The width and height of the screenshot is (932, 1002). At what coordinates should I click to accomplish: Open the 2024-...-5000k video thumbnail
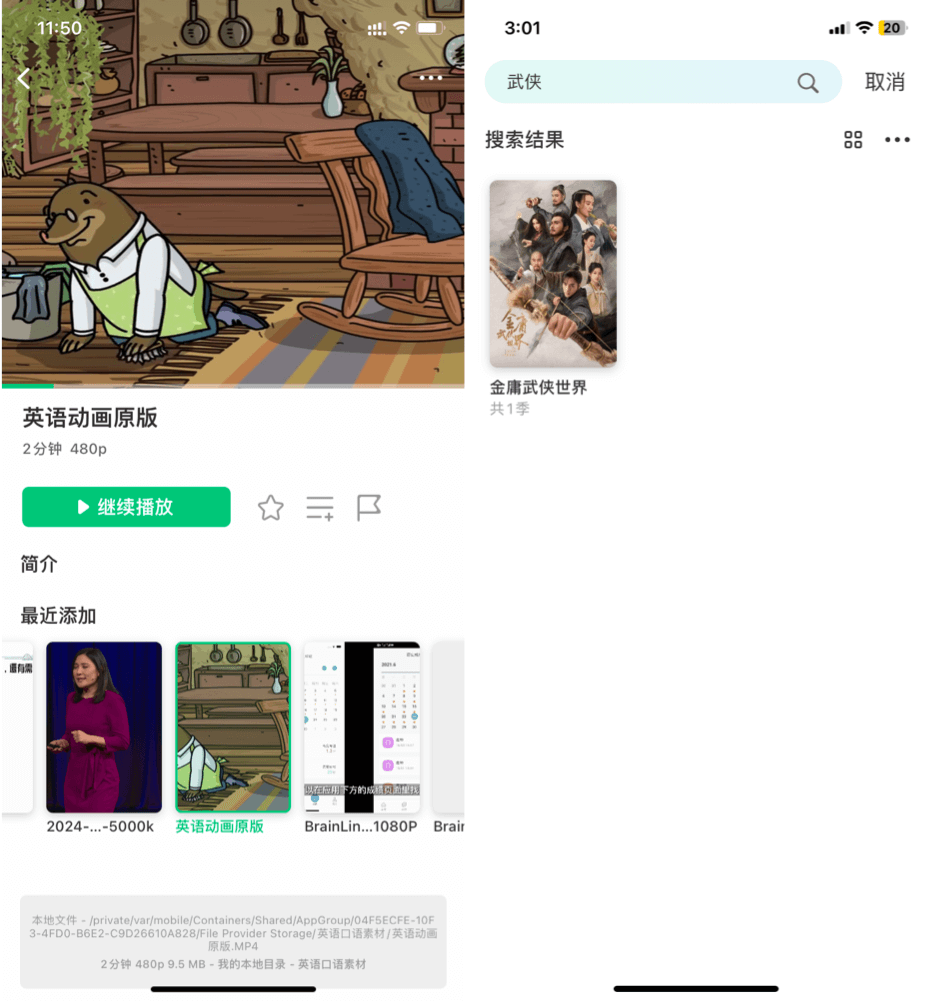point(104,727)
